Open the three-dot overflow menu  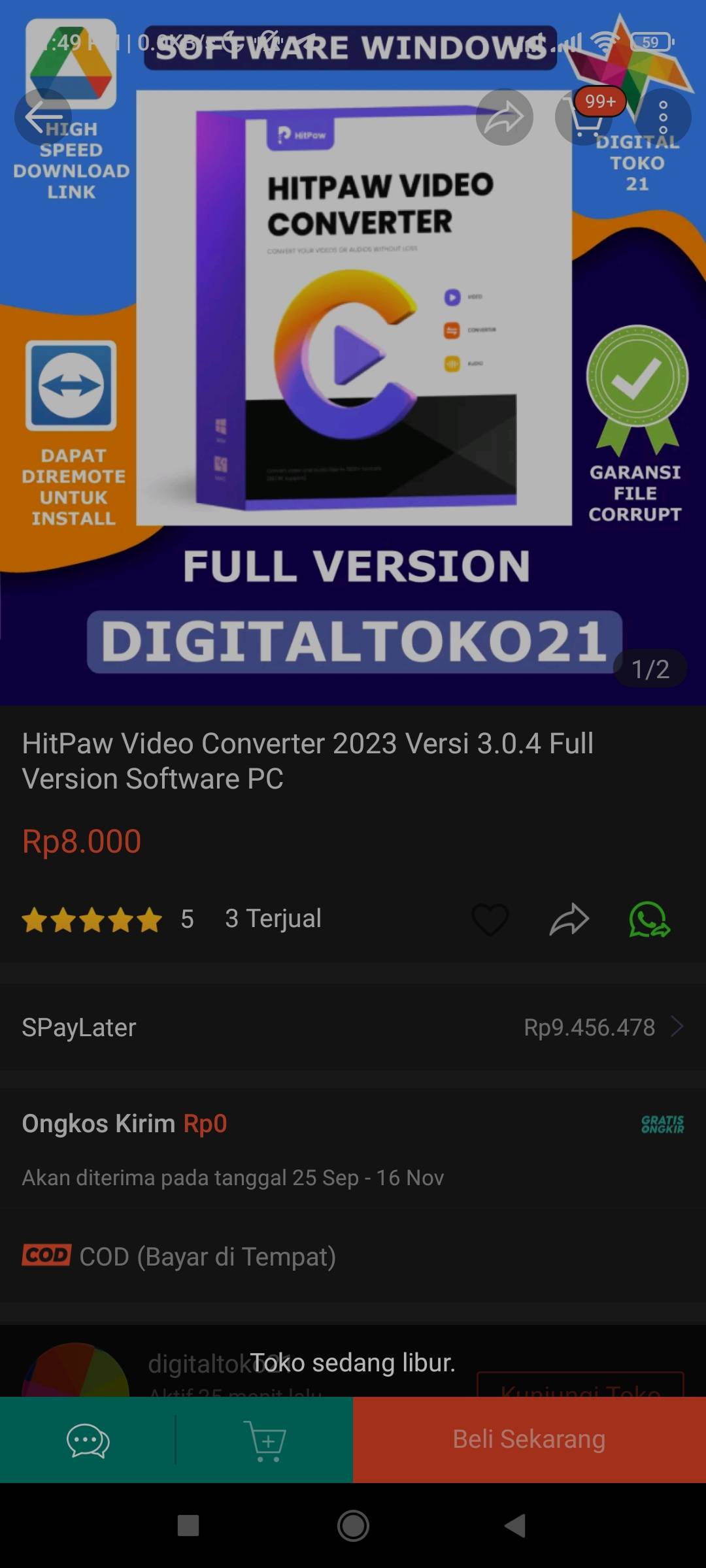tap(663, 117)
